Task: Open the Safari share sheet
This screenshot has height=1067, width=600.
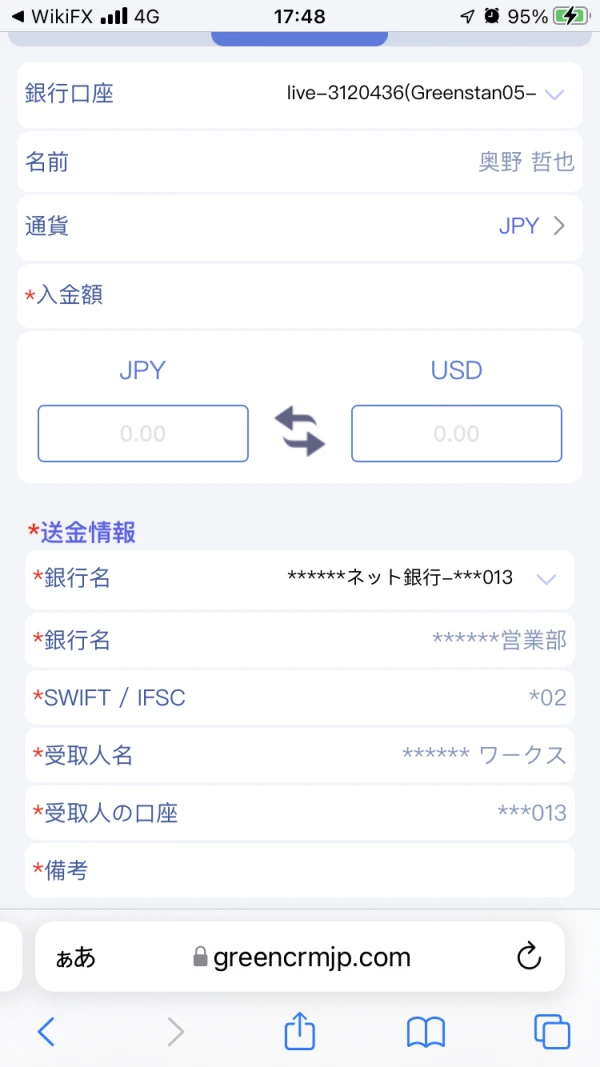Action: point(299,1030)
